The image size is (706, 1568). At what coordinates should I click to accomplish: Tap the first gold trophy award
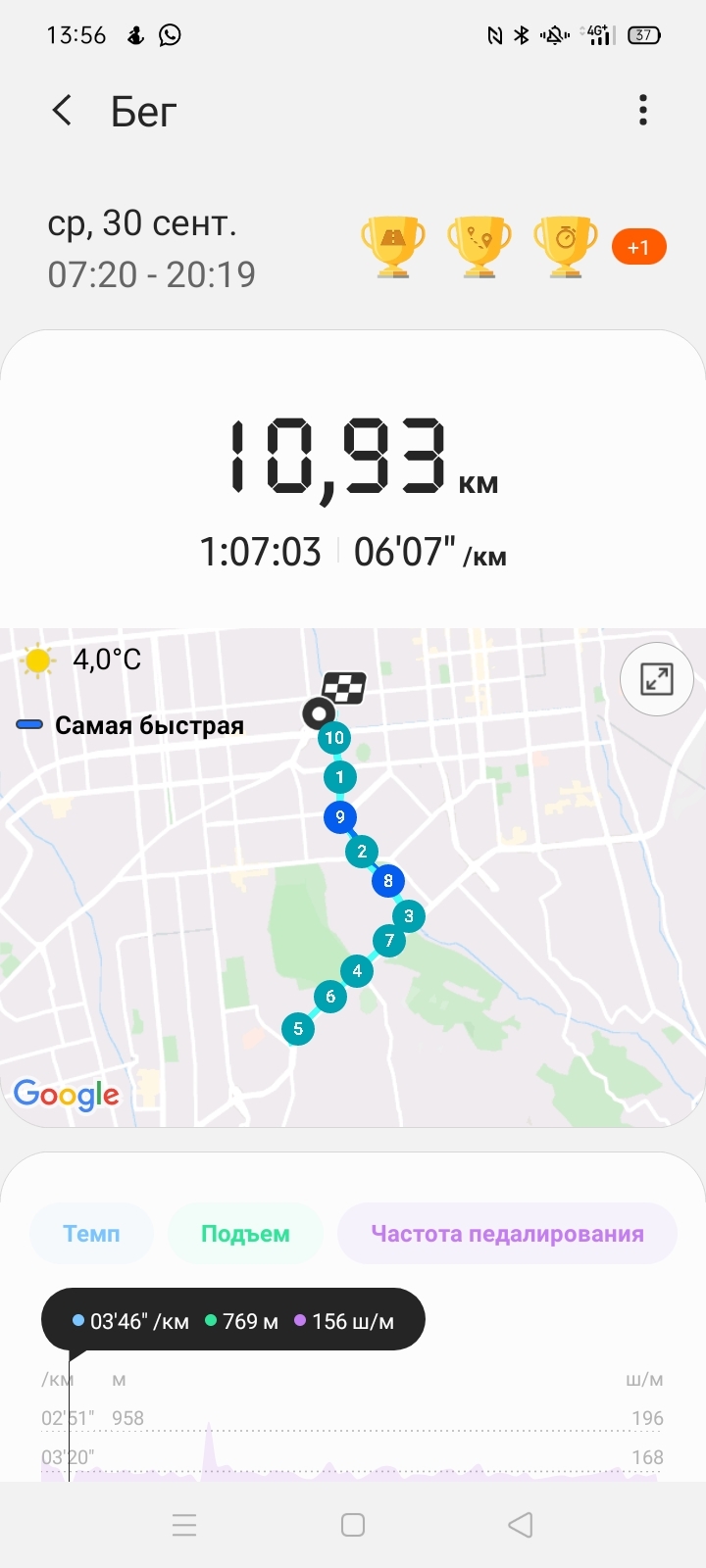coord(392,247)
